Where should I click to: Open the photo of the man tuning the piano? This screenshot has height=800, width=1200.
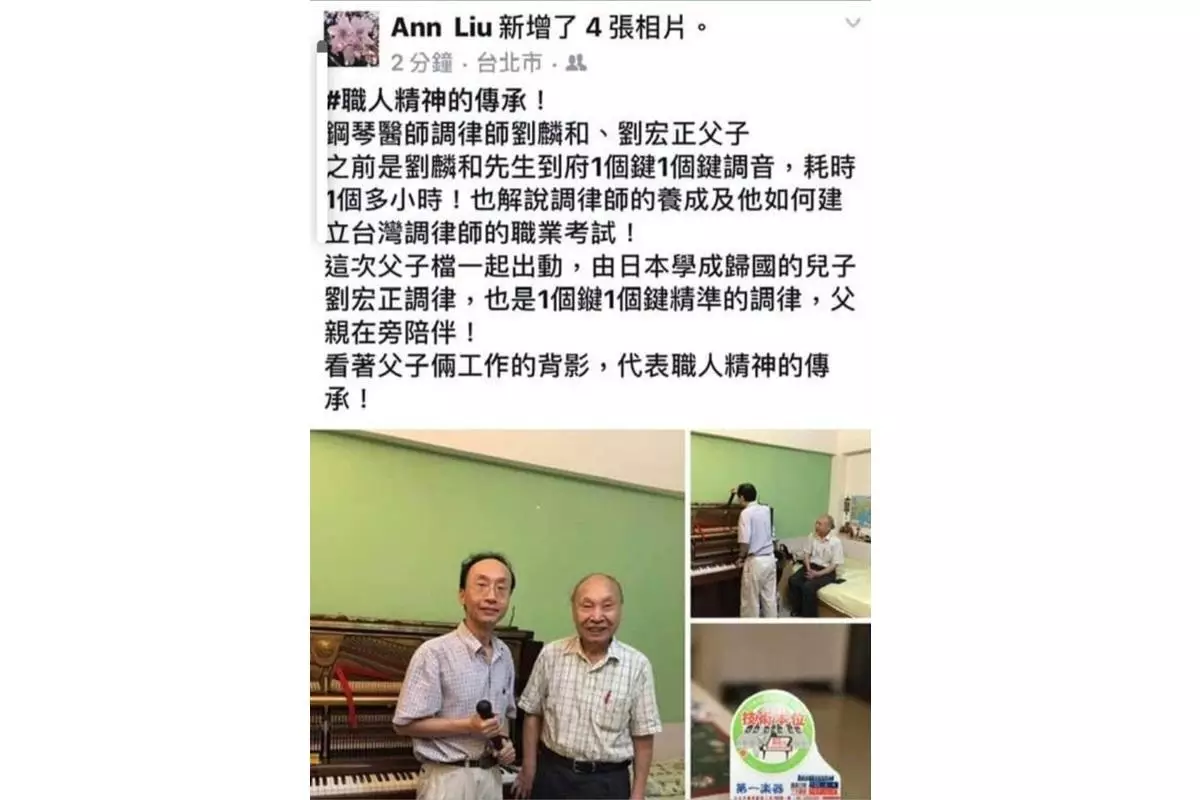[x=780, y=524]
